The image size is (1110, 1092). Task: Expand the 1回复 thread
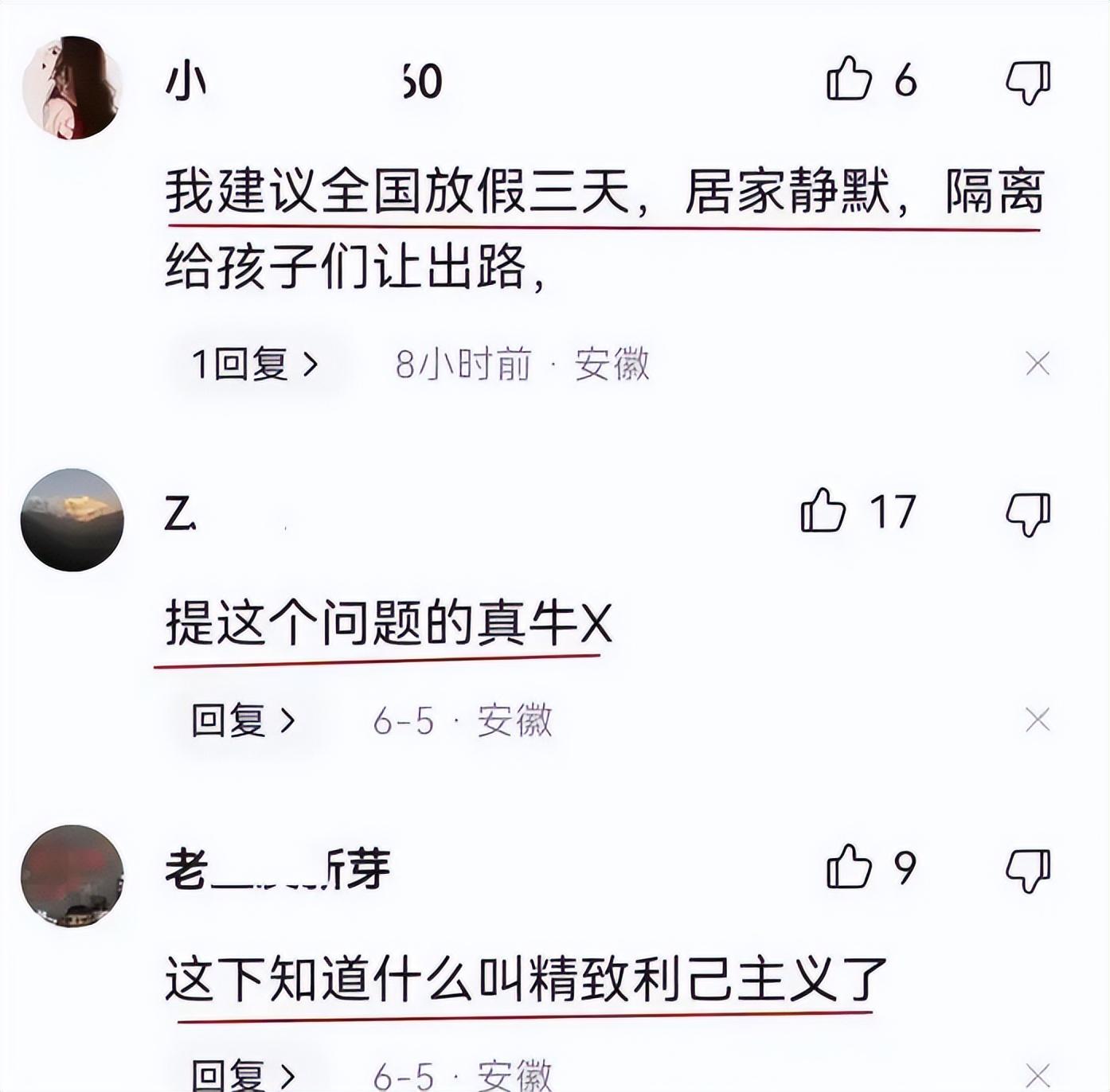click(253, 365)
